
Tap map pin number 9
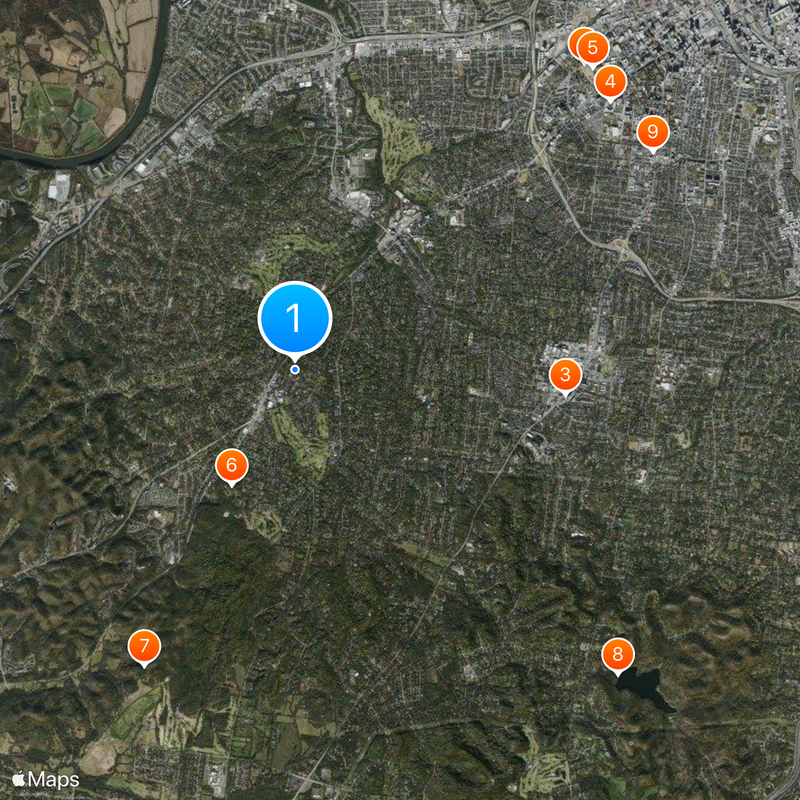(x=653, y=131)
